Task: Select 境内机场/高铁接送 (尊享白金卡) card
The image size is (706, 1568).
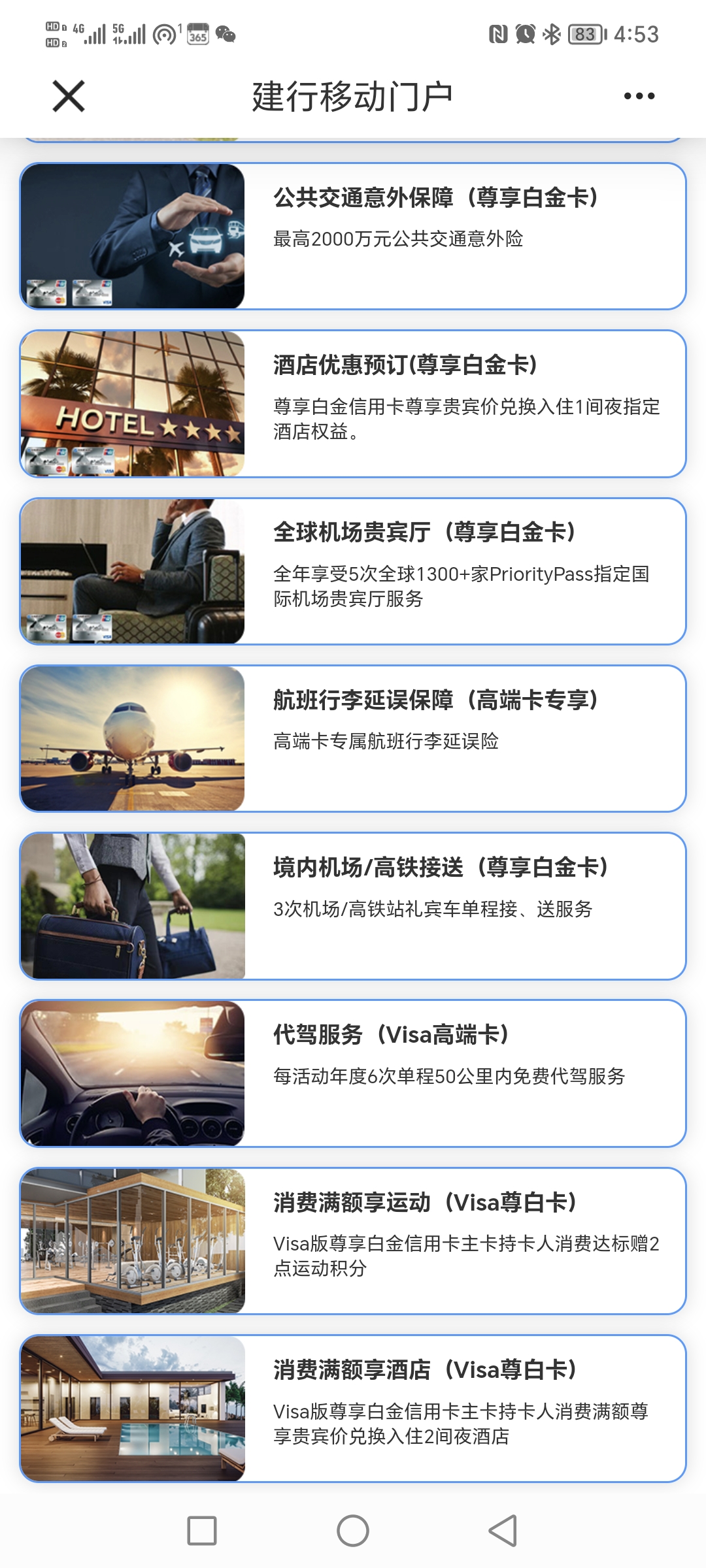Action: [x=353, y=906]
